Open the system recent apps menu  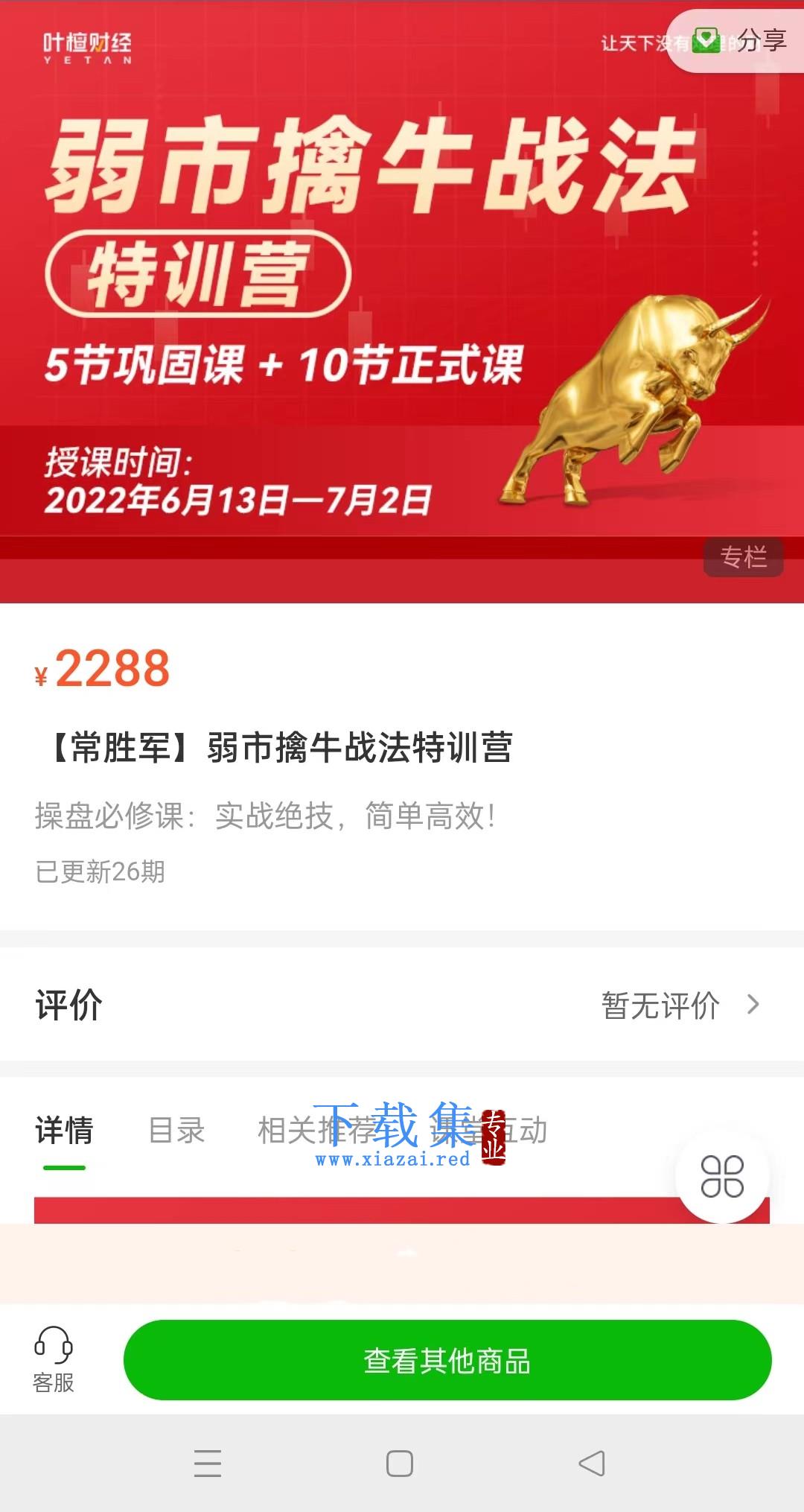(208, 1464)
